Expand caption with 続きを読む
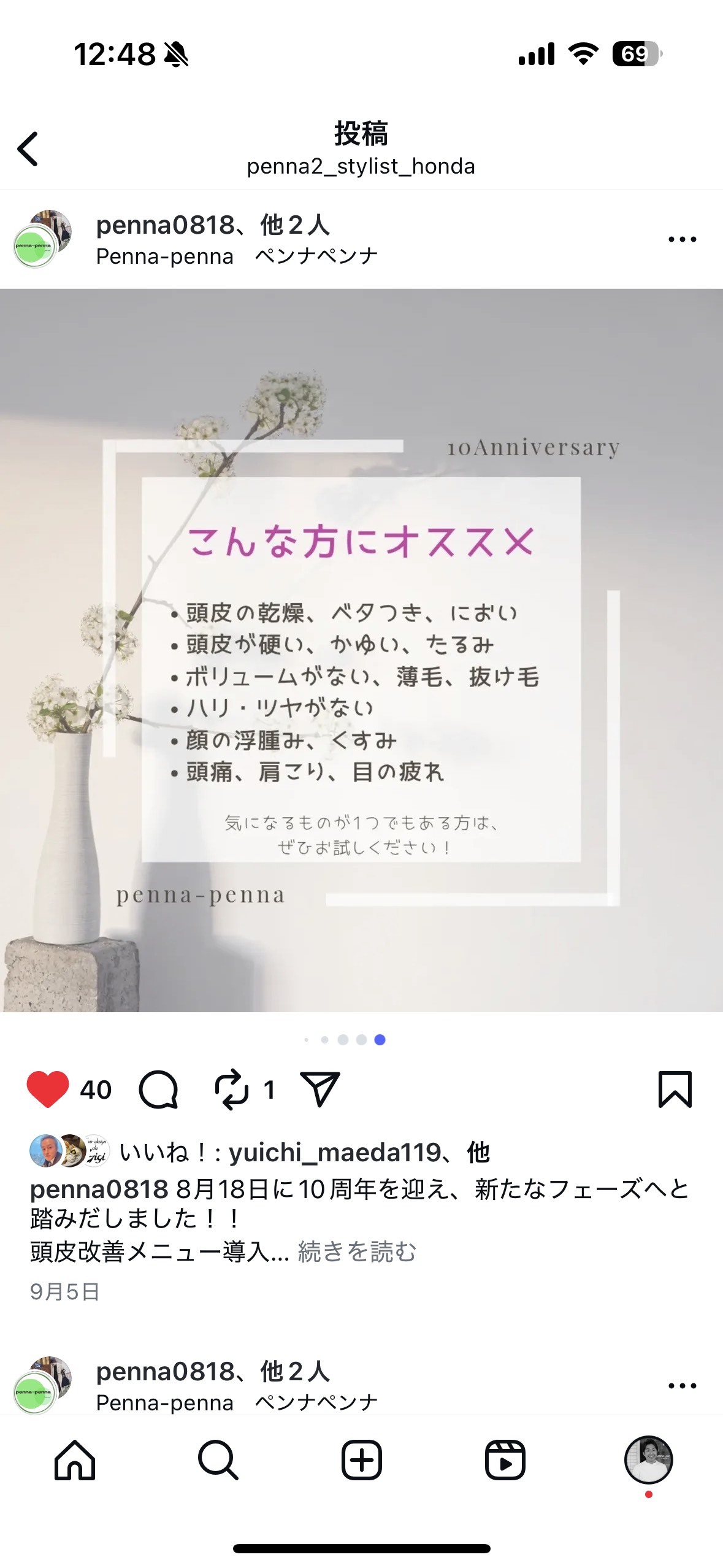The width and height of the screenshot is (723, 1568). (357, 1252)
